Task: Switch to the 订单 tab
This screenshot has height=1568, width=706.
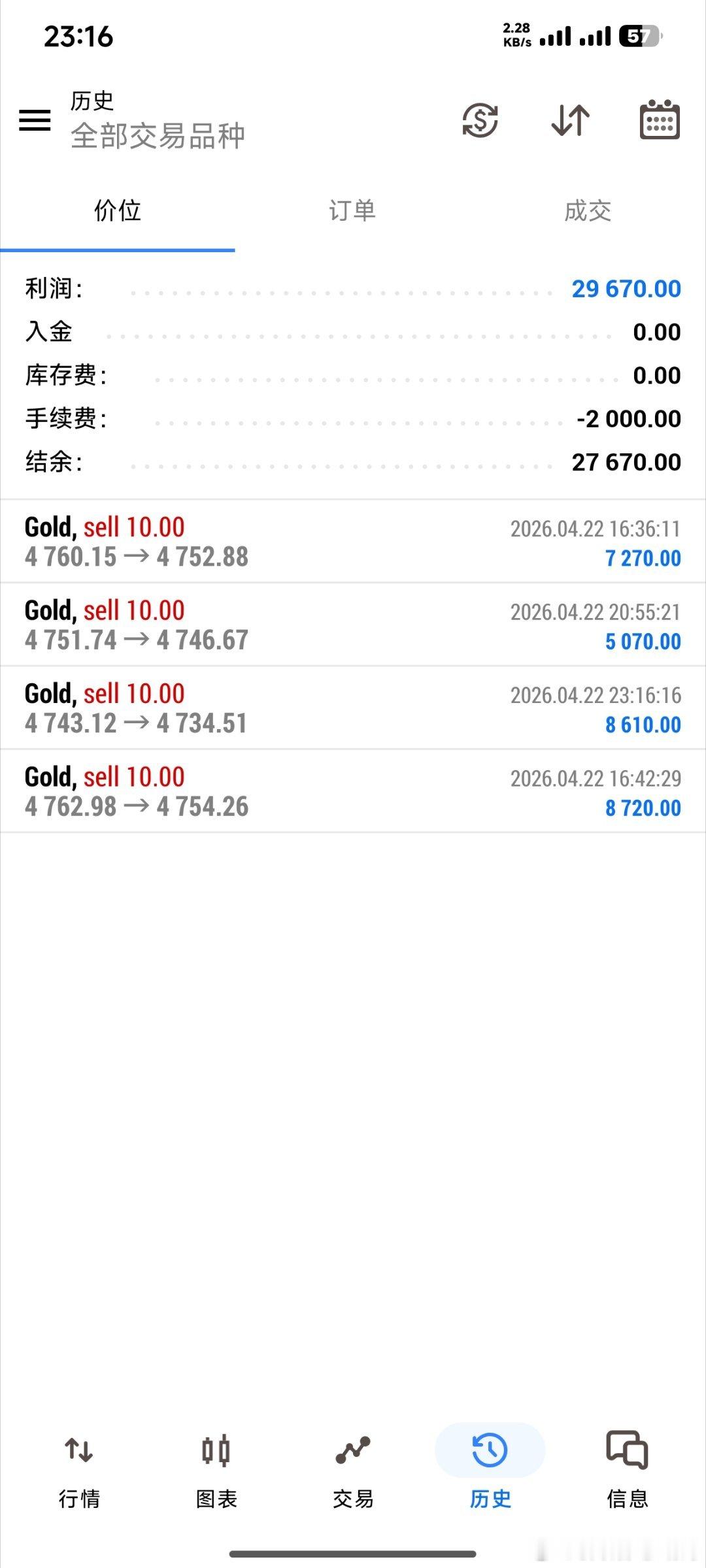Action: [352, 211]
